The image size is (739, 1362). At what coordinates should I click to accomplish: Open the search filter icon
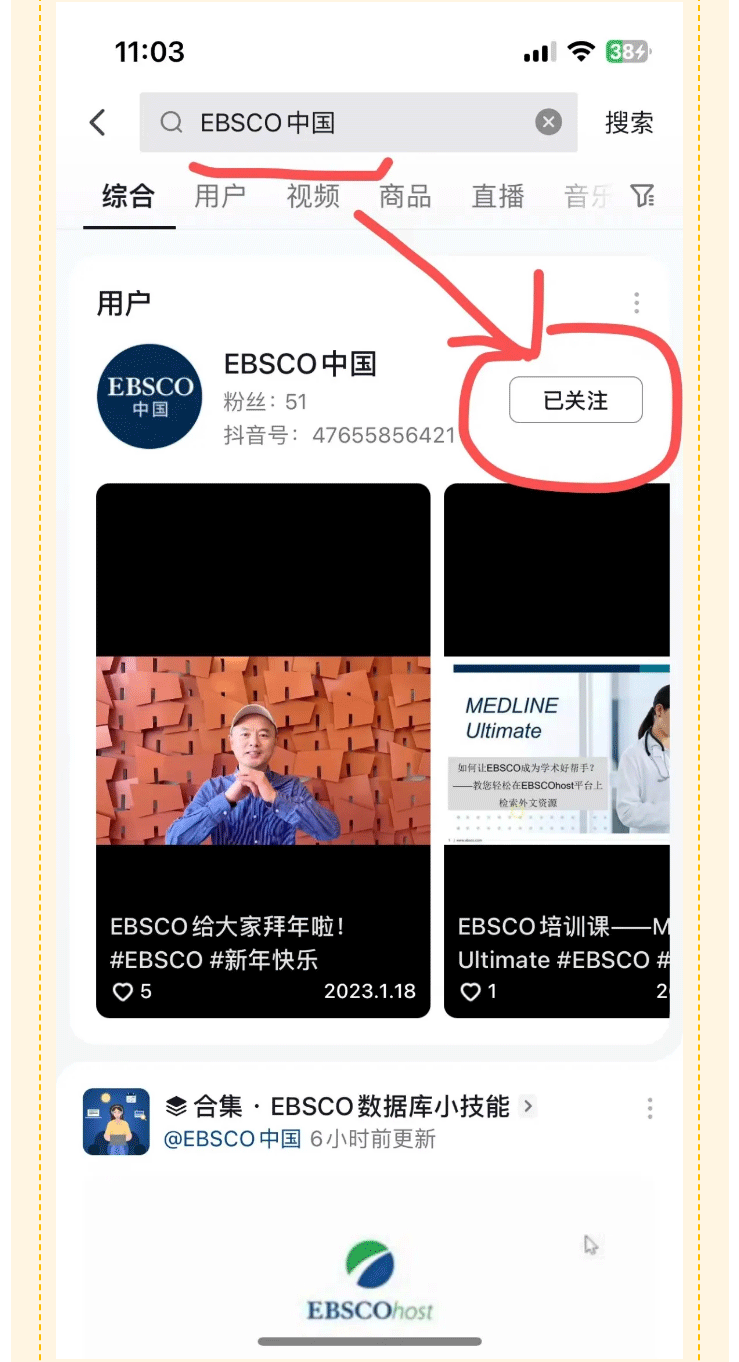click(x=642, y=196)
